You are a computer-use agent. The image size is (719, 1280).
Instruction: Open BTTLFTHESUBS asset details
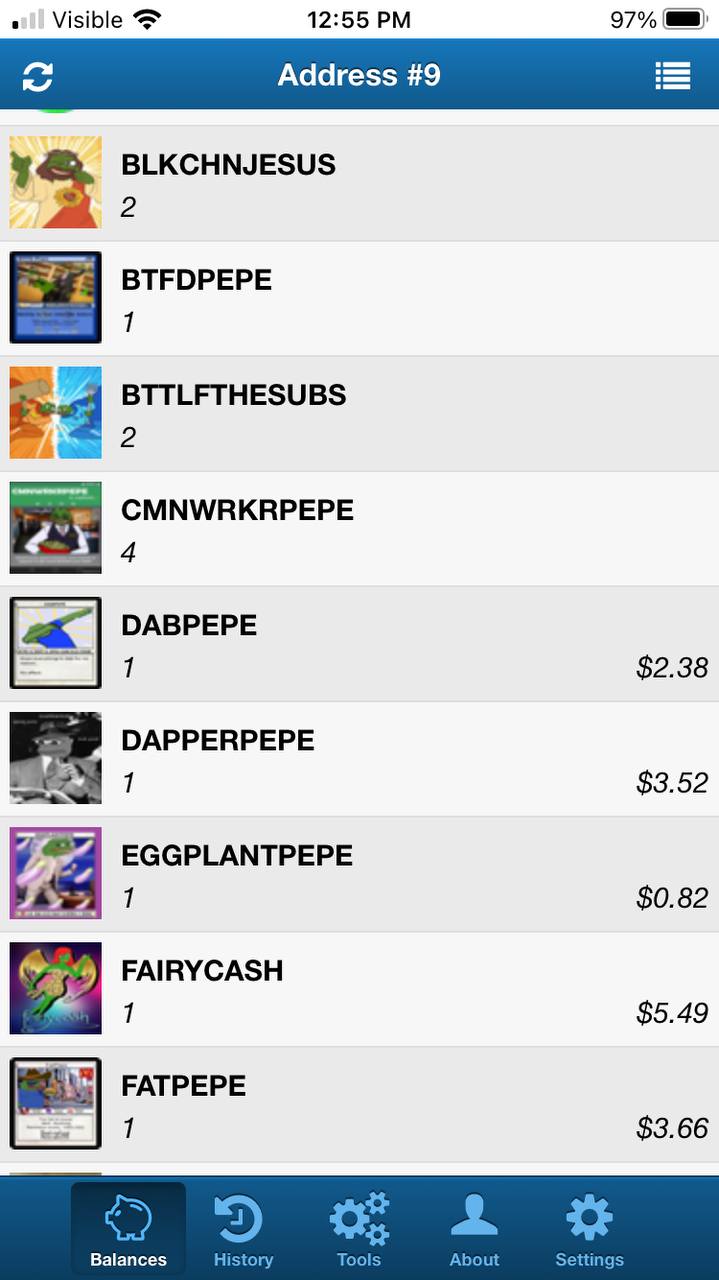tap(359, 414)
